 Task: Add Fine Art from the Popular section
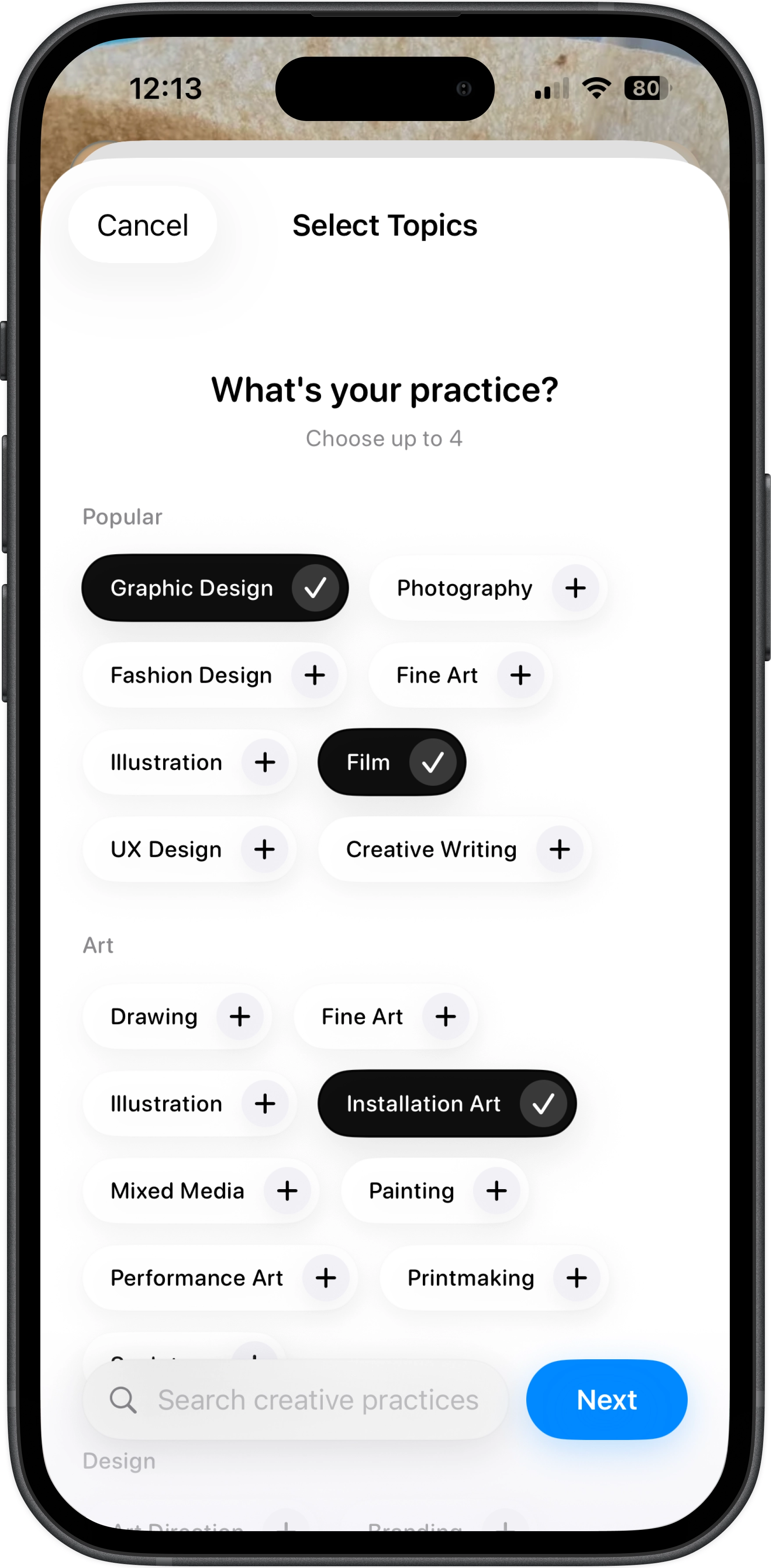[520, 674]
